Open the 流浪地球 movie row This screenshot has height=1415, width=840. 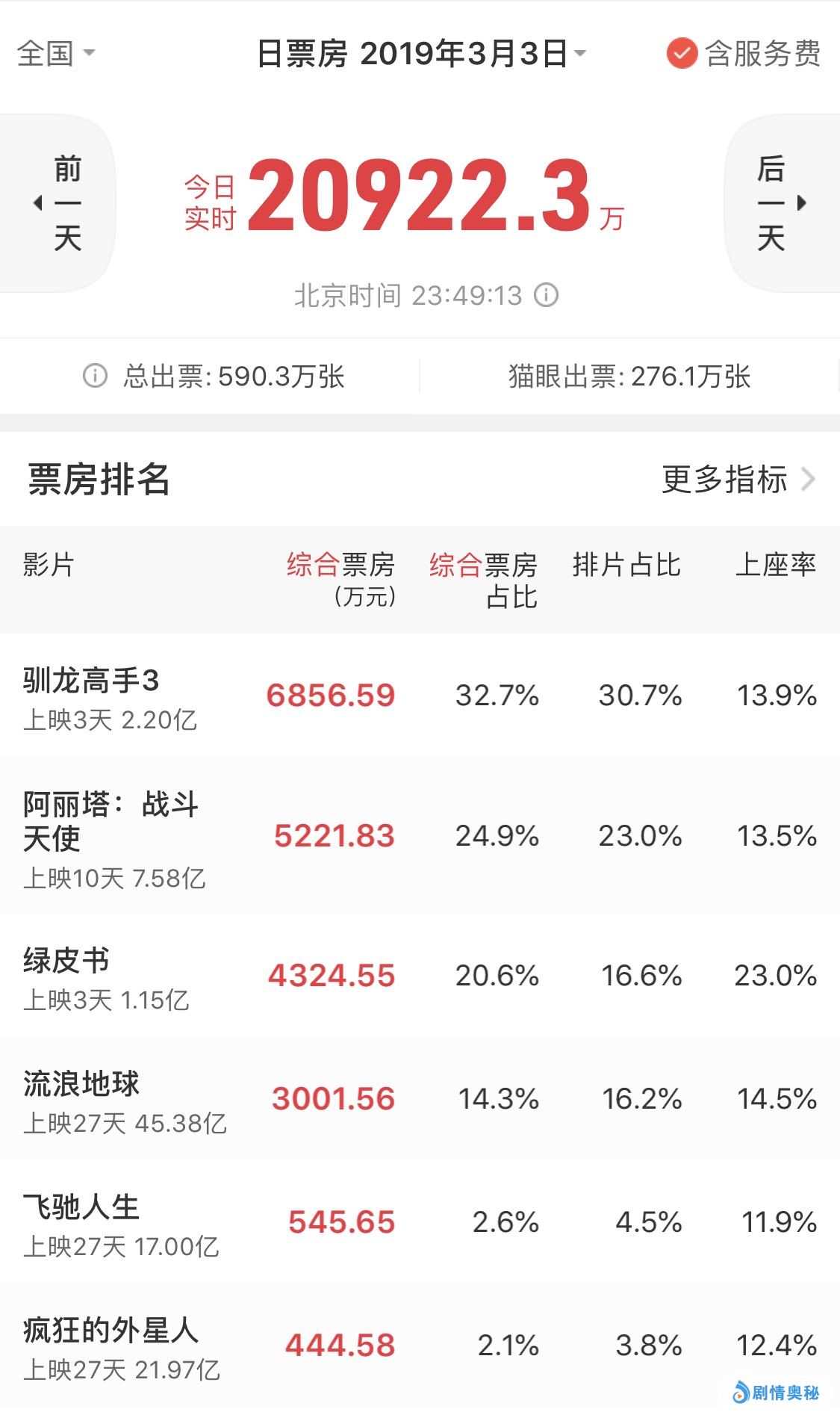(420, 1099)
